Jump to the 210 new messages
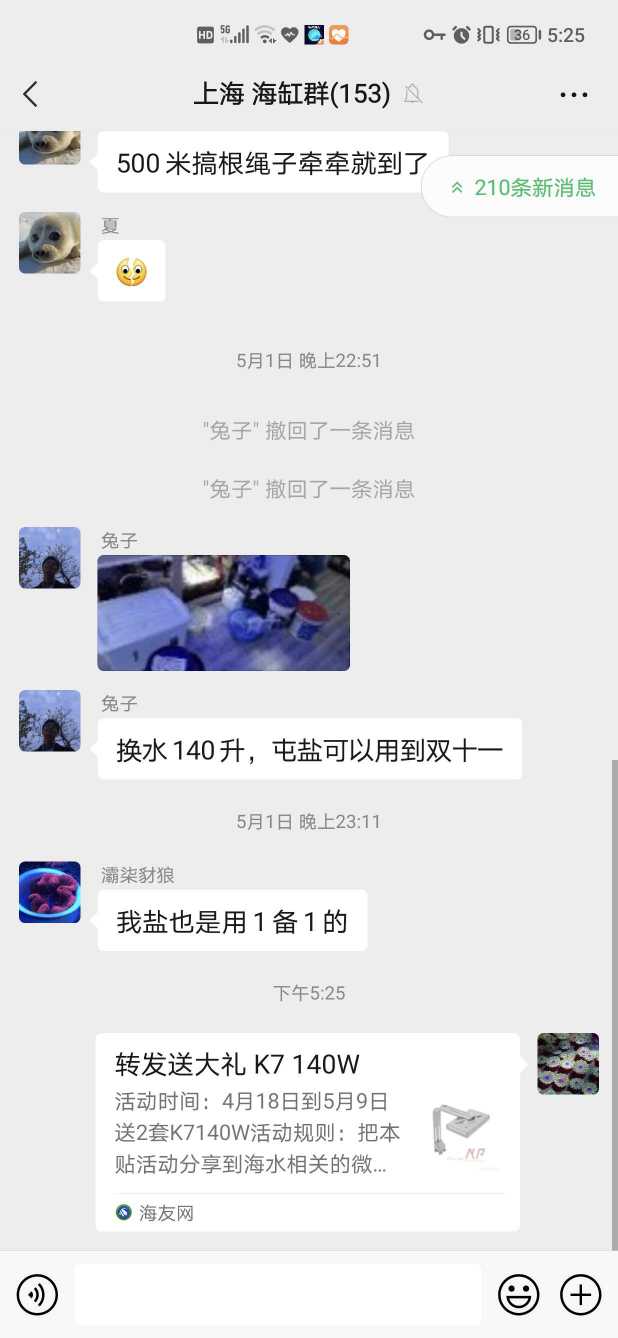 (x=523, y=187)
